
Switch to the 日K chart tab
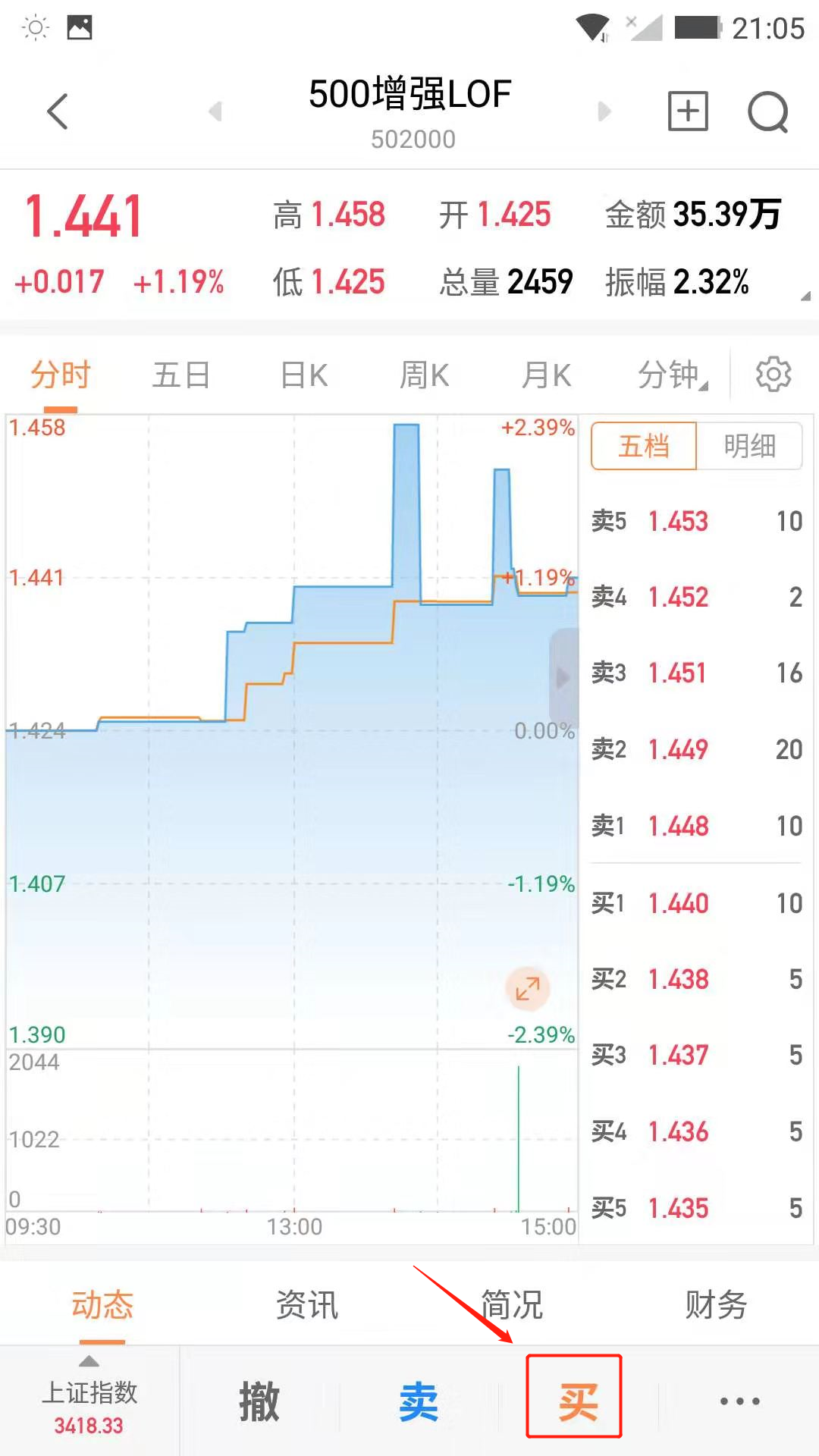pyautogui.click(x=303, y=375)
